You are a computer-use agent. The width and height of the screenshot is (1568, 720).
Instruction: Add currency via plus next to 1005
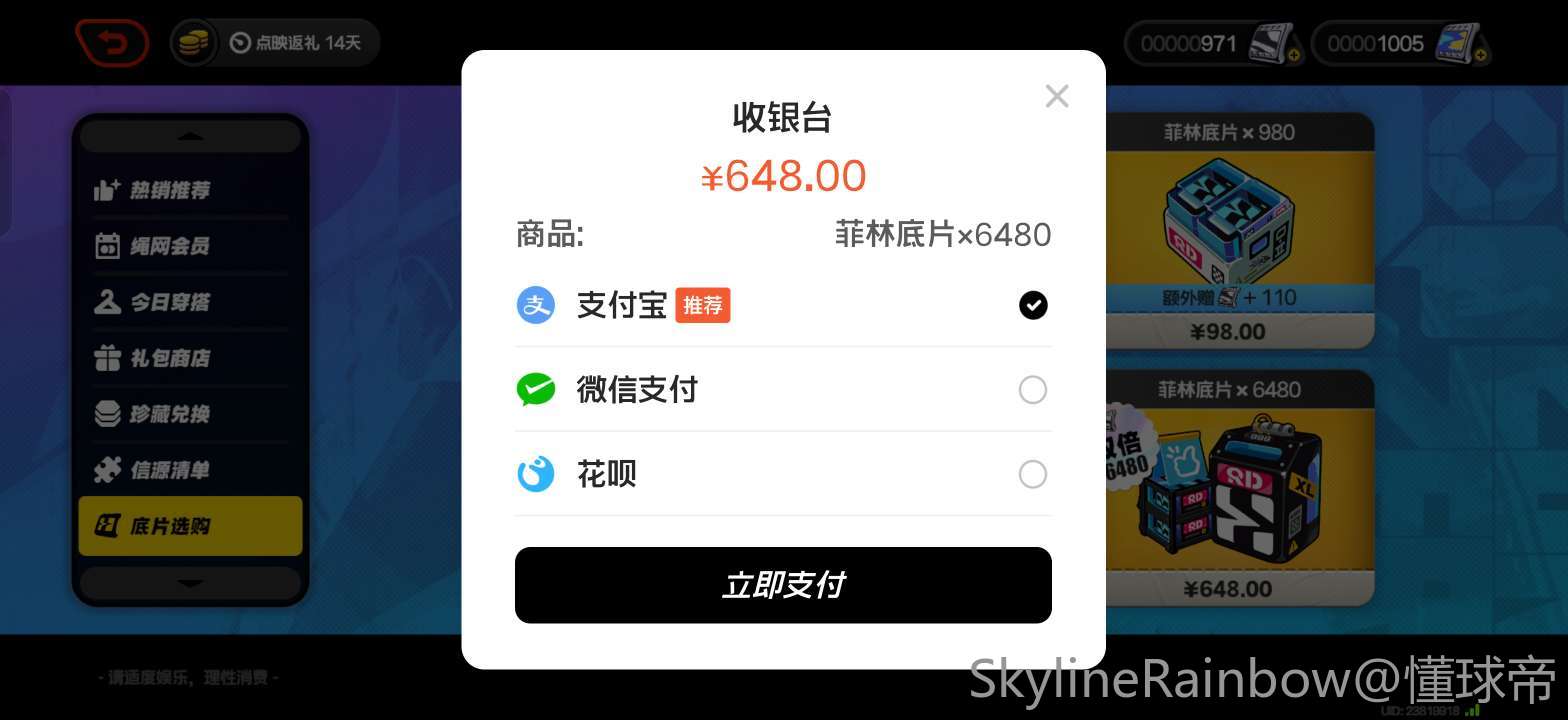(x=1479, y=55)
